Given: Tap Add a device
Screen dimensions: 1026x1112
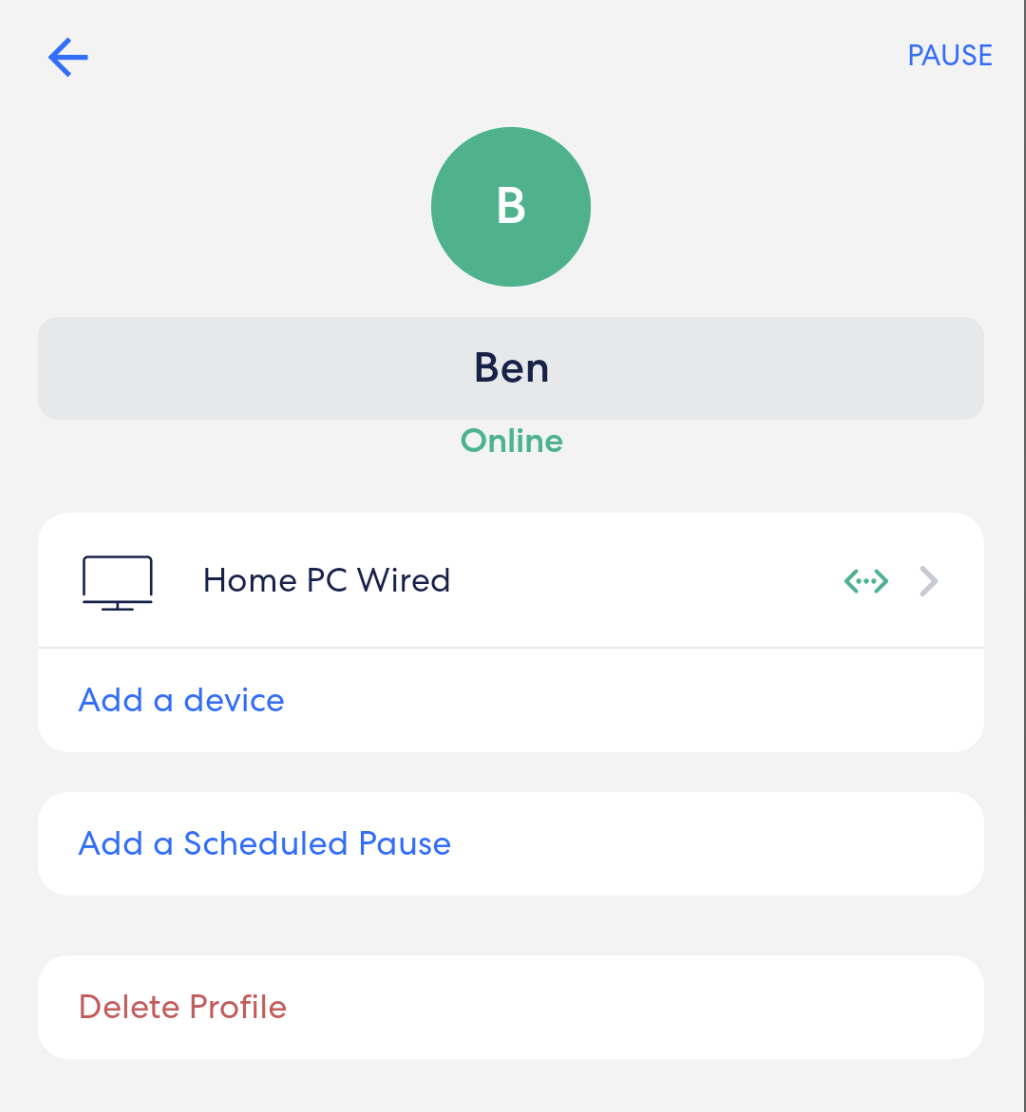Looking at the screenshot, I should [x=182, y=700].
